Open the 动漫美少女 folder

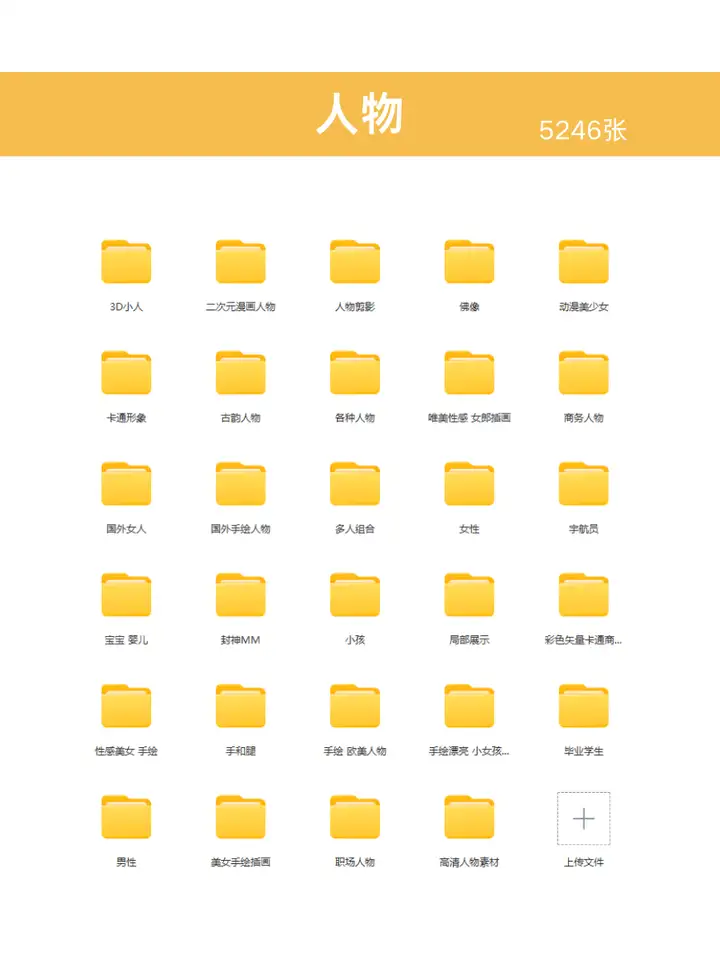(585, 262)
